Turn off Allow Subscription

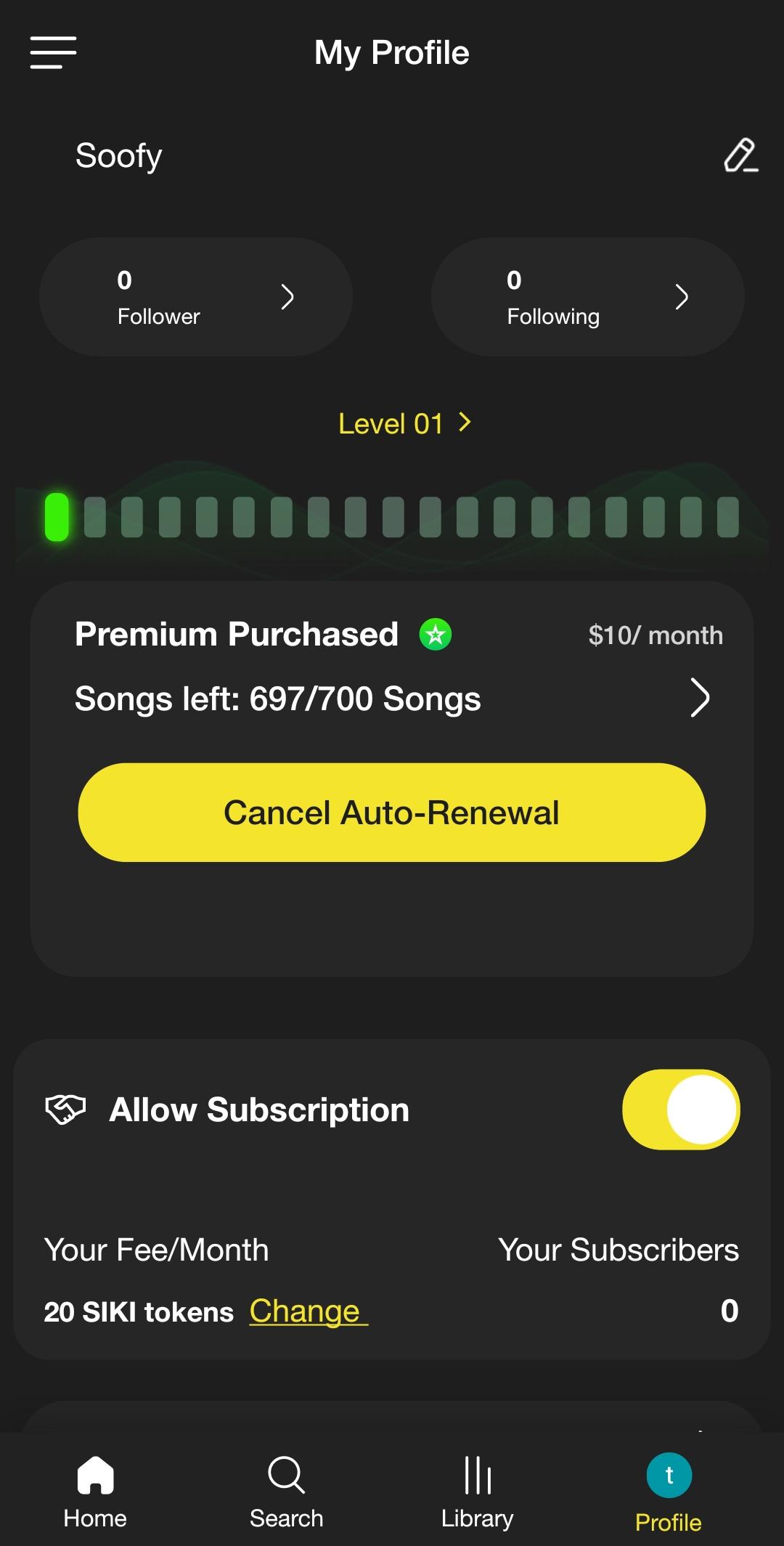click(x=680, y=1110)
